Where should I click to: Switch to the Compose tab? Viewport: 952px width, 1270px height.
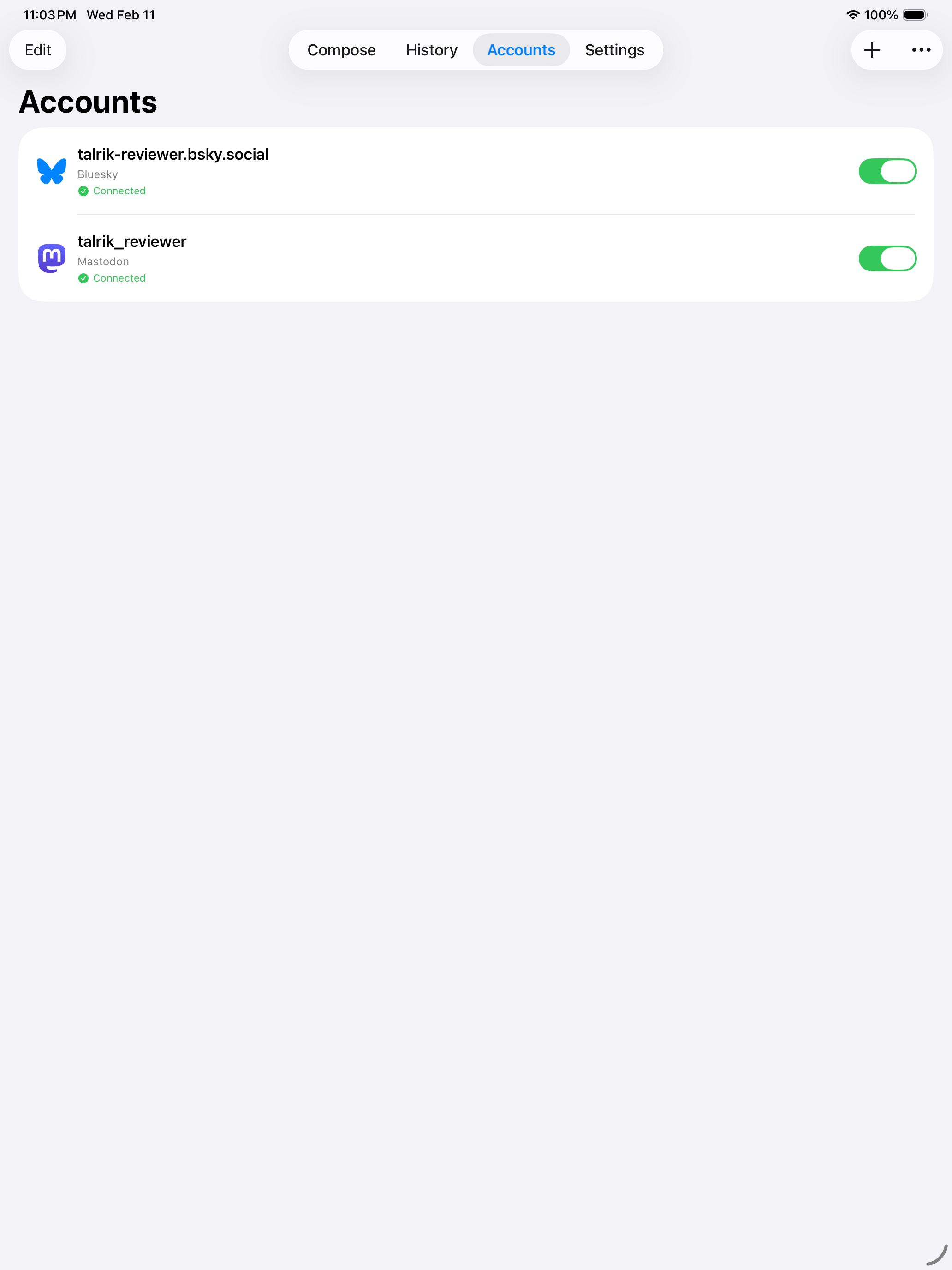341,50
